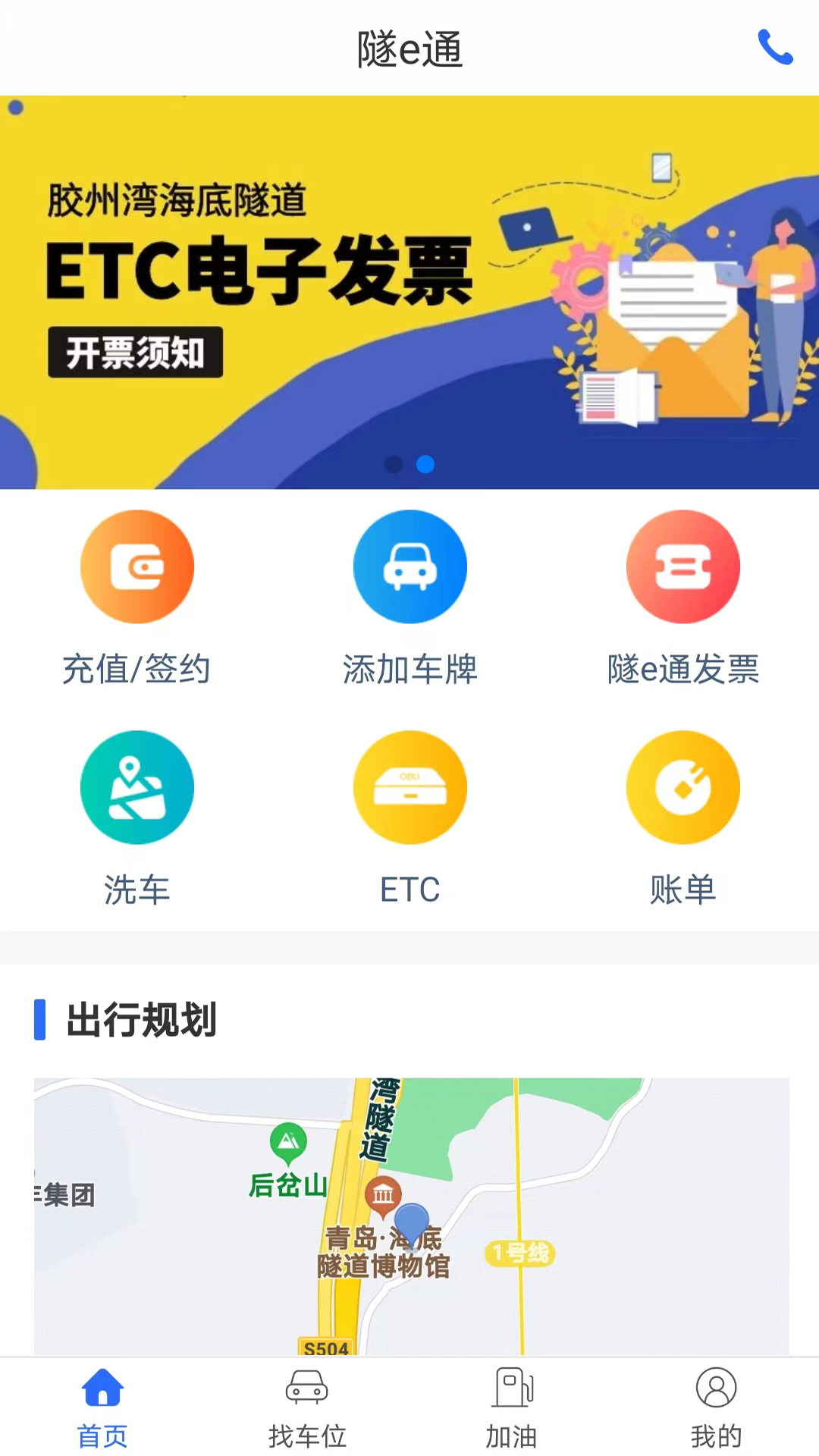819x1456 pixels.
Task: Select the first carousel indicator dot
Action: pyautogui.click(x=393, y=465)
